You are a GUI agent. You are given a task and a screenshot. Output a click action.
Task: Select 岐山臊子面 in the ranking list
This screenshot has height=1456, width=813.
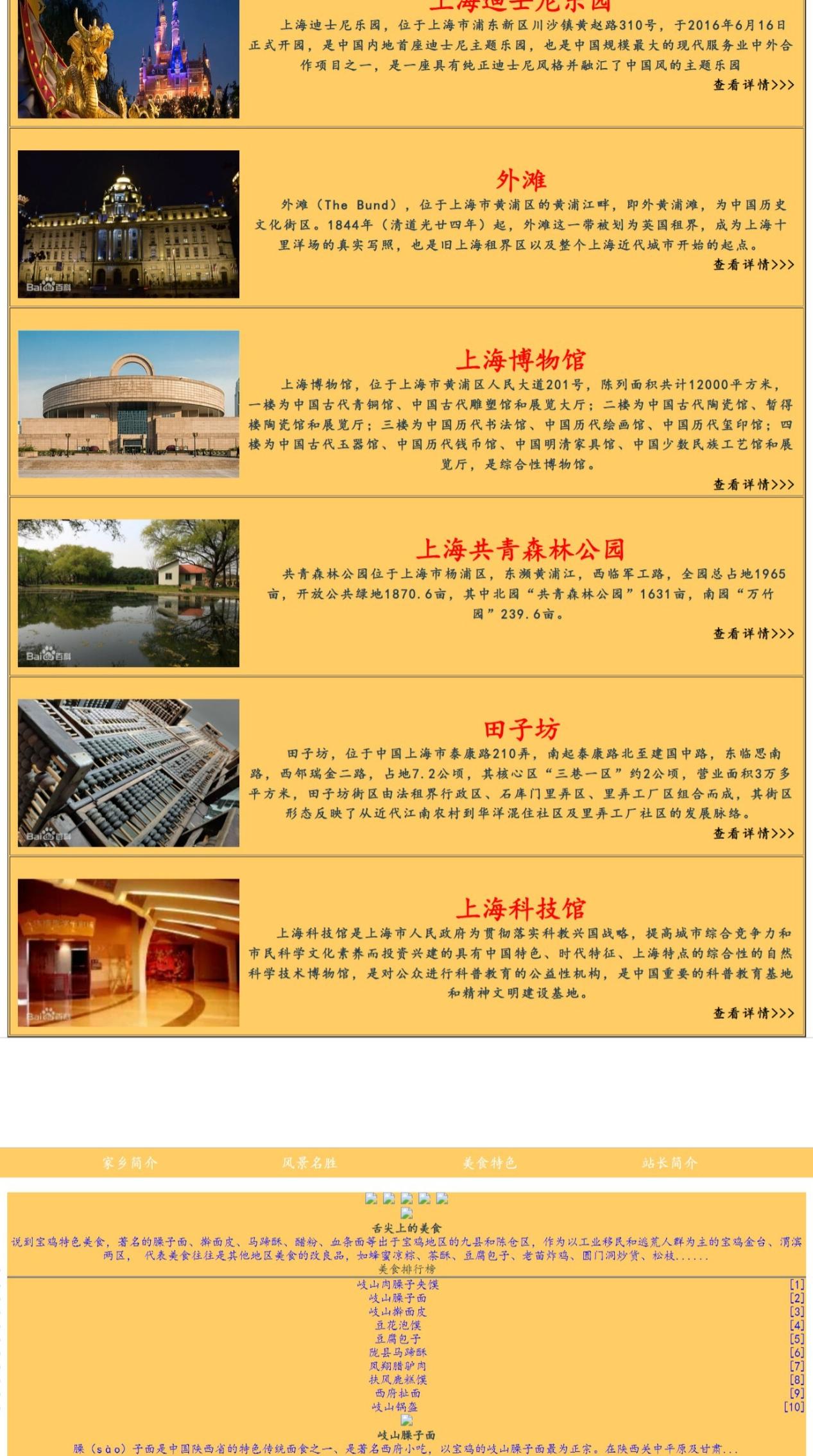(398, 1298)
